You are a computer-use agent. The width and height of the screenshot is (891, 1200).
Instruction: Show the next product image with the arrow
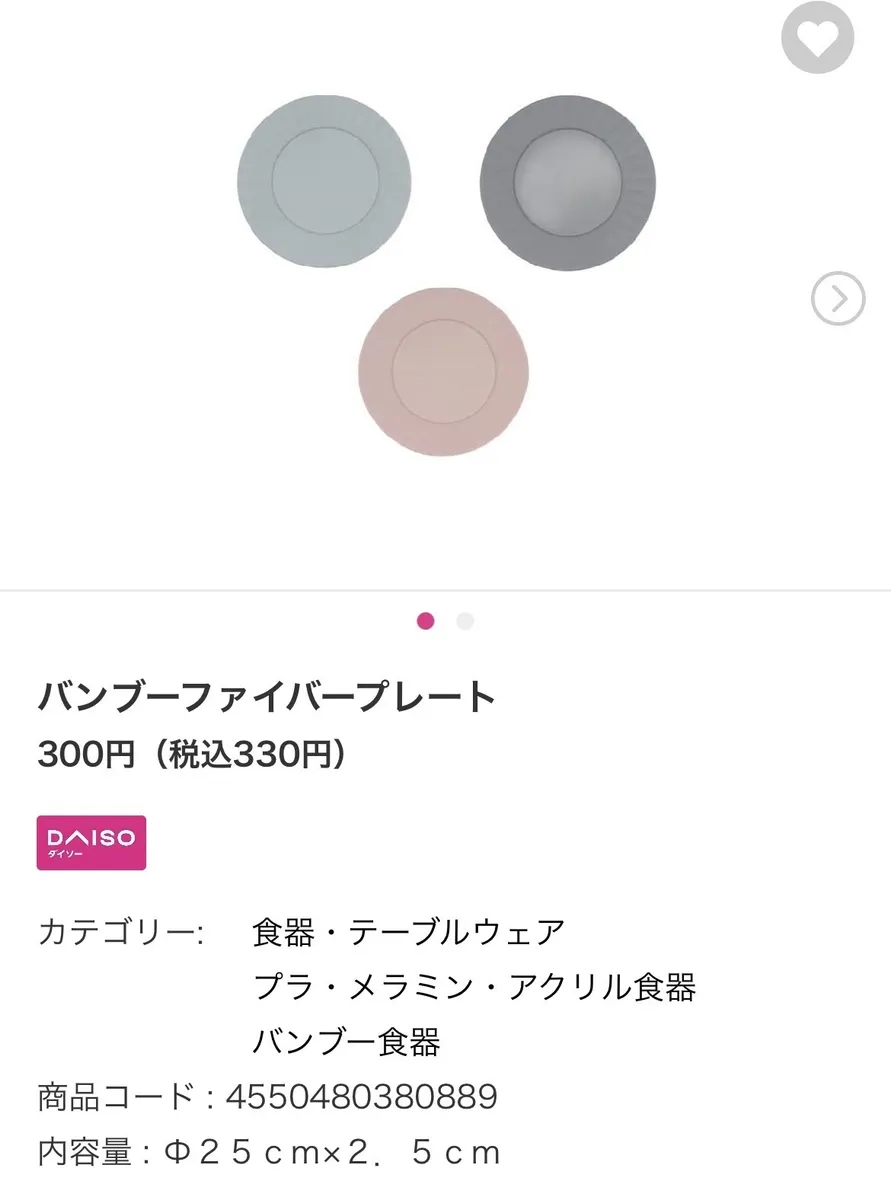click(837, 298)
